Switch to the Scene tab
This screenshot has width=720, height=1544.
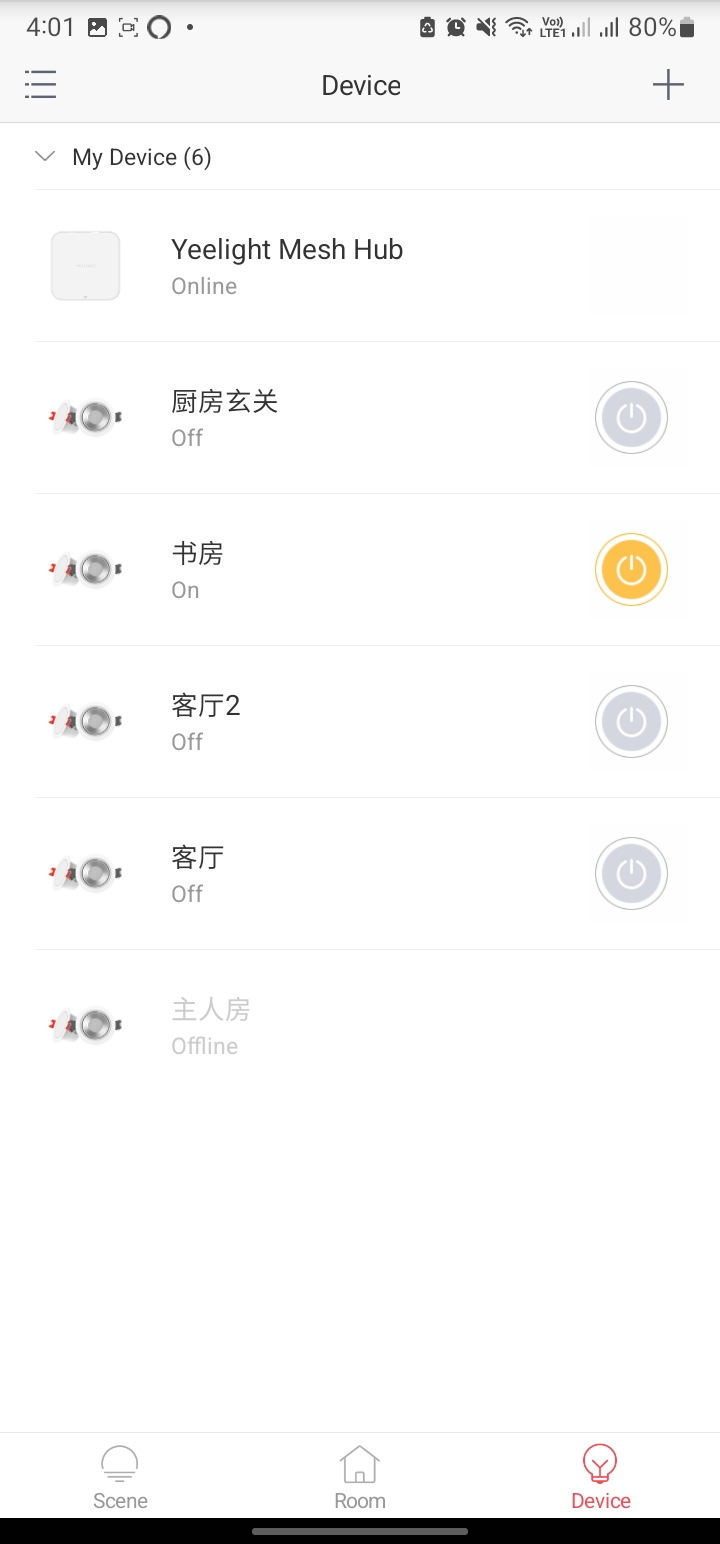(120, 1478)
